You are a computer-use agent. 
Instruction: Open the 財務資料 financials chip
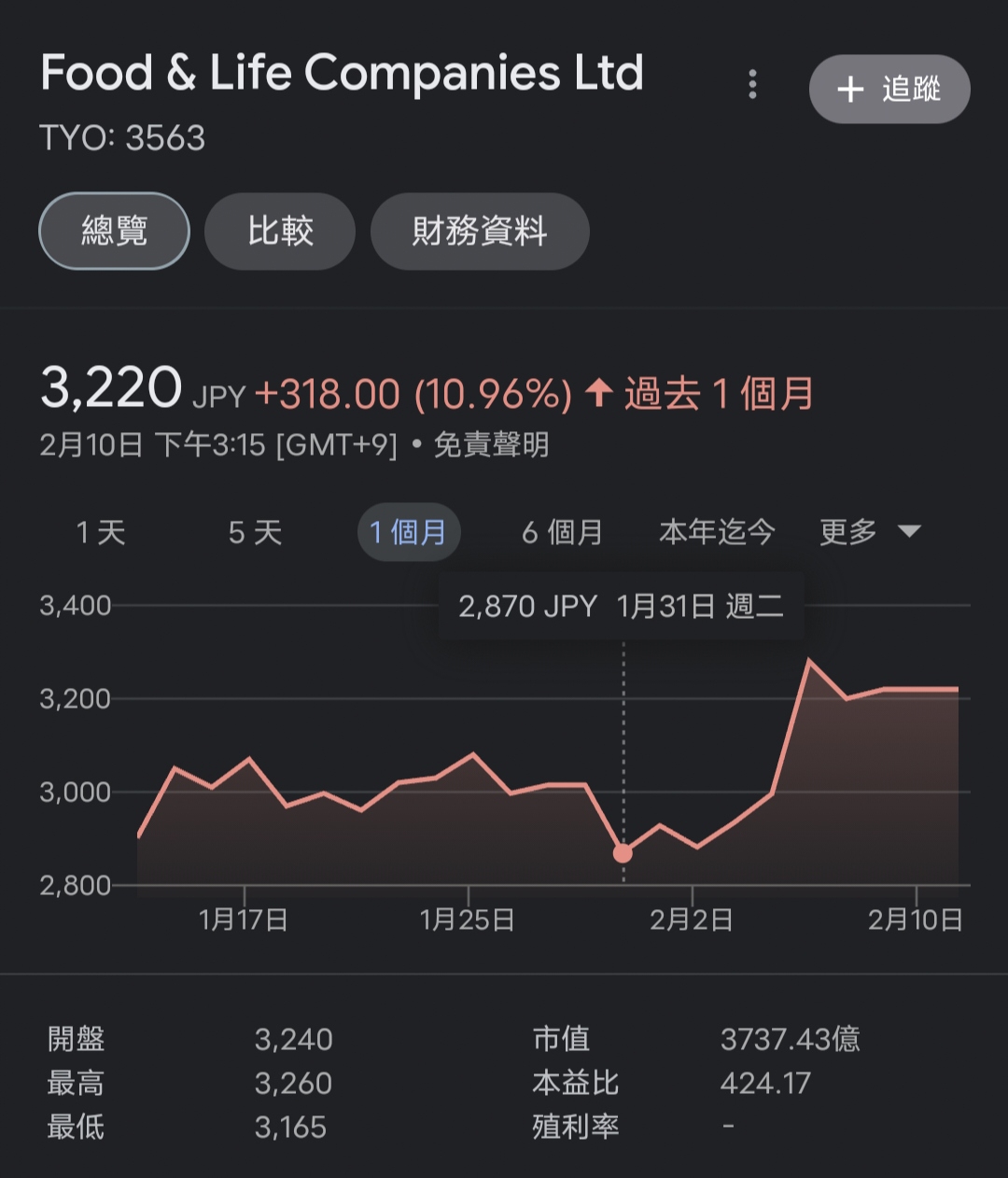click(x=480, y=231)
